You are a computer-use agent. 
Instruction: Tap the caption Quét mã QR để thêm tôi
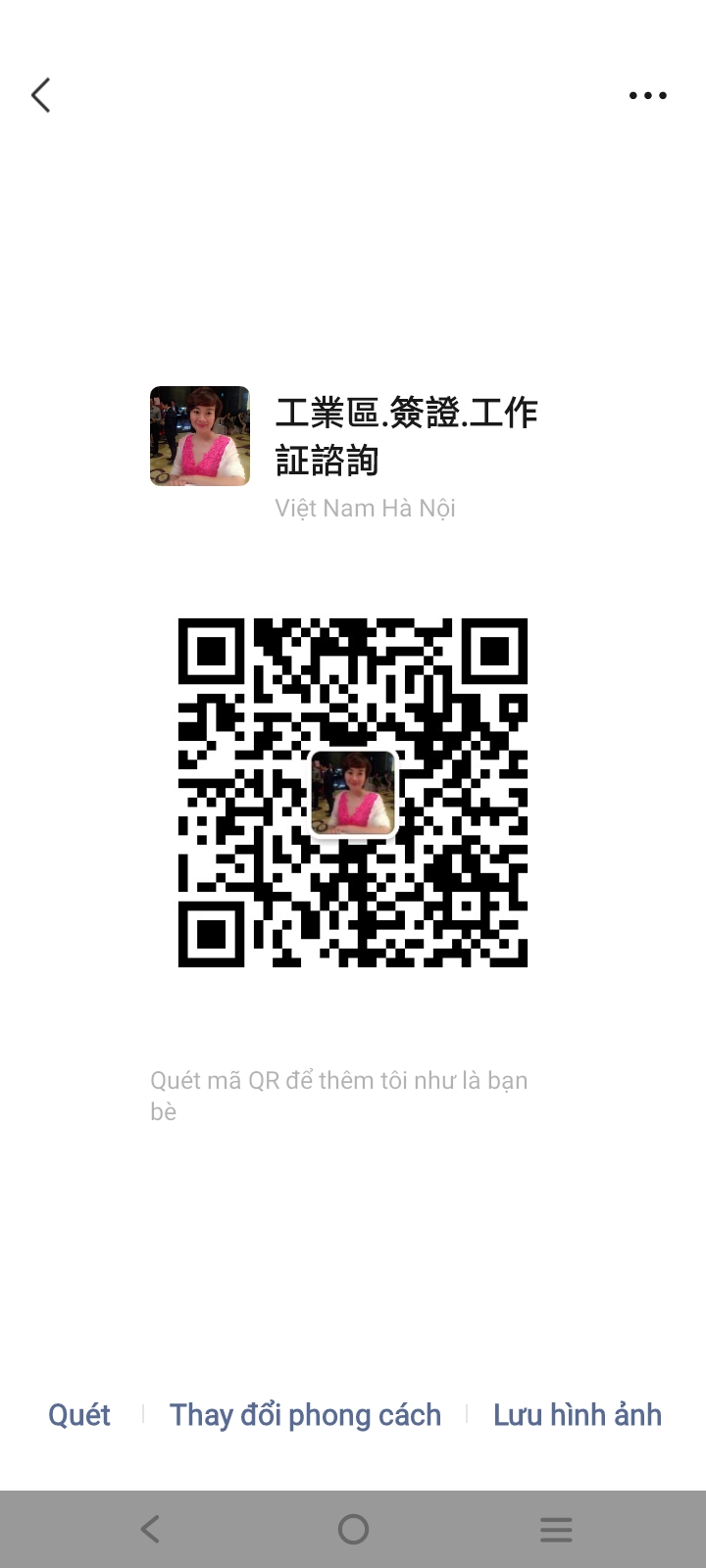tap(338, 1080)
